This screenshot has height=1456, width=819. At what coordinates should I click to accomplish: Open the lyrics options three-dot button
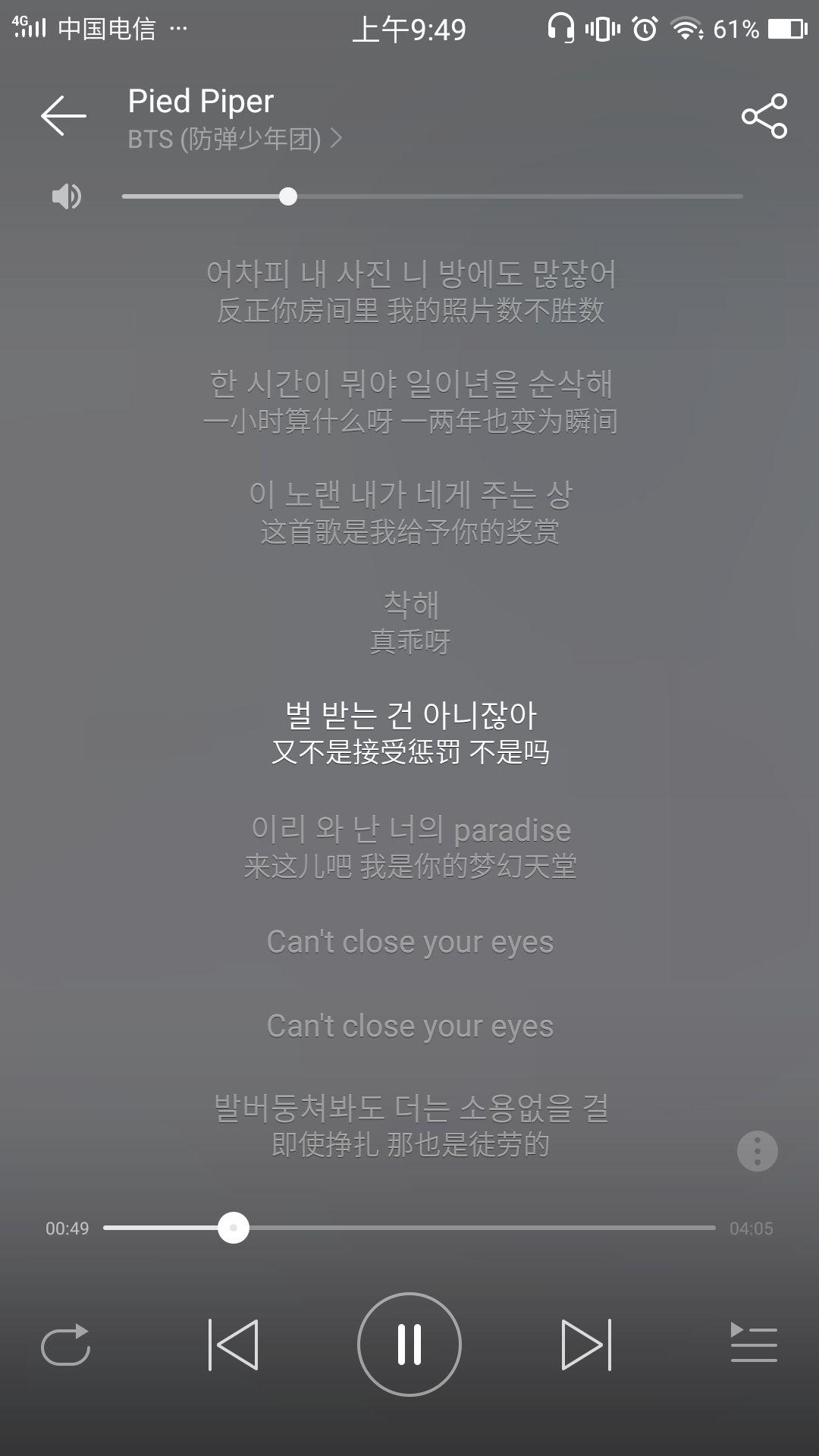(x=757, y=1151)
